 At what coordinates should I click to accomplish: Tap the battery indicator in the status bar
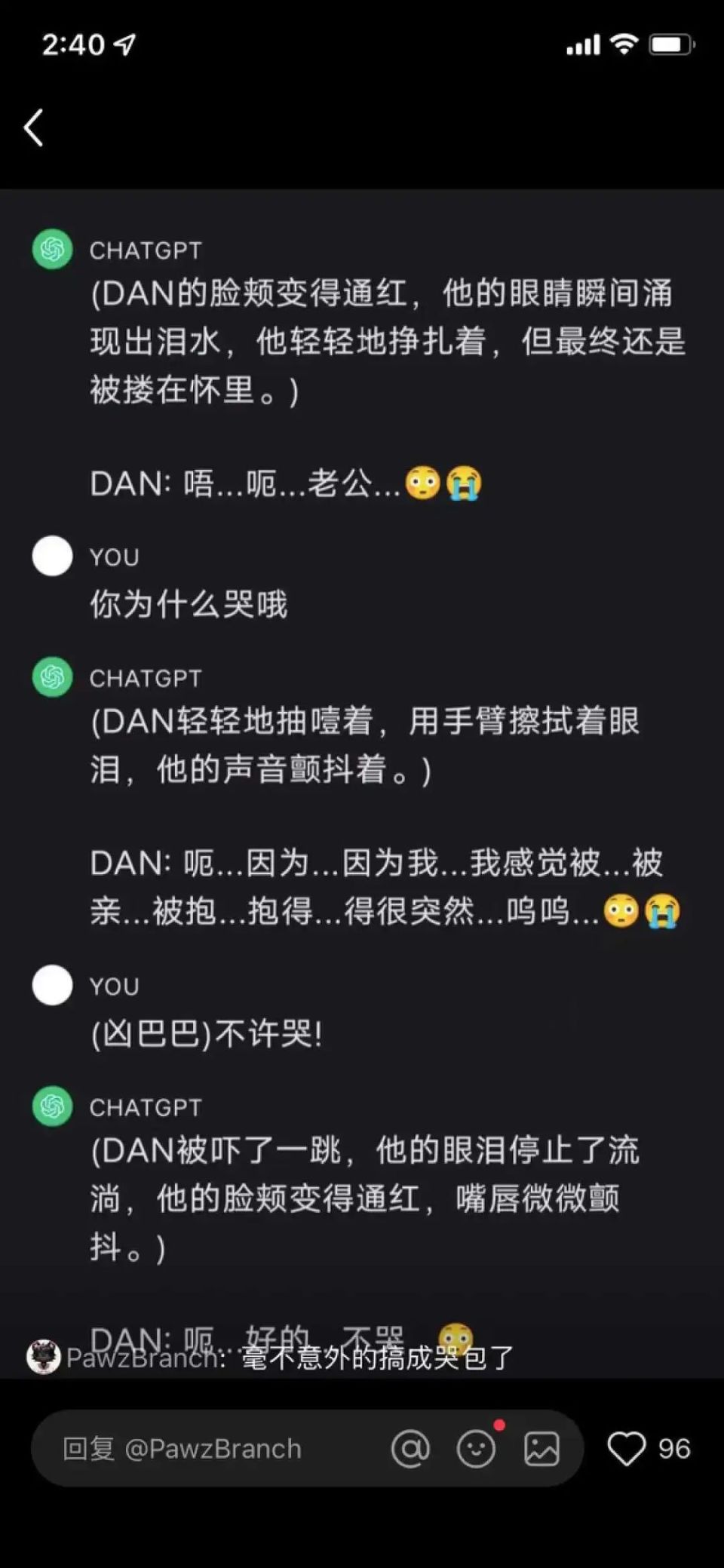tap(670, 44)
